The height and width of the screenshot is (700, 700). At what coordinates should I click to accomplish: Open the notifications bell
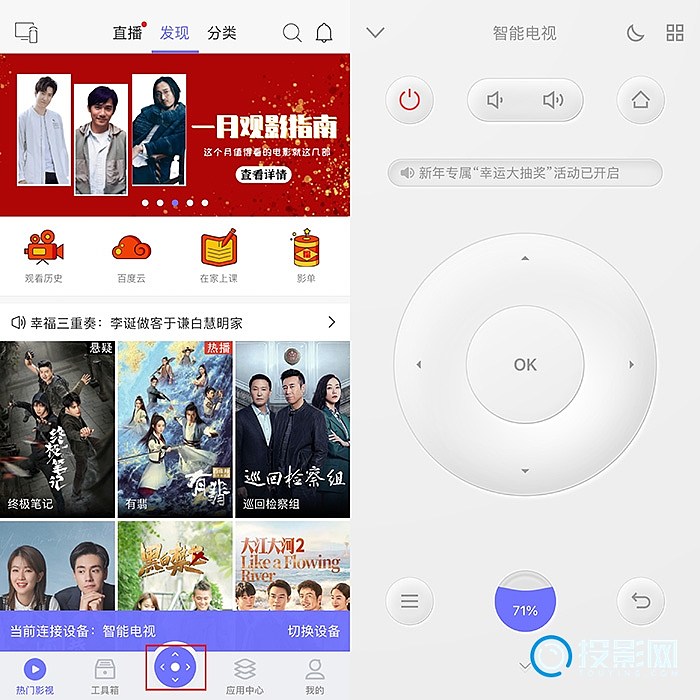point(324,33)
